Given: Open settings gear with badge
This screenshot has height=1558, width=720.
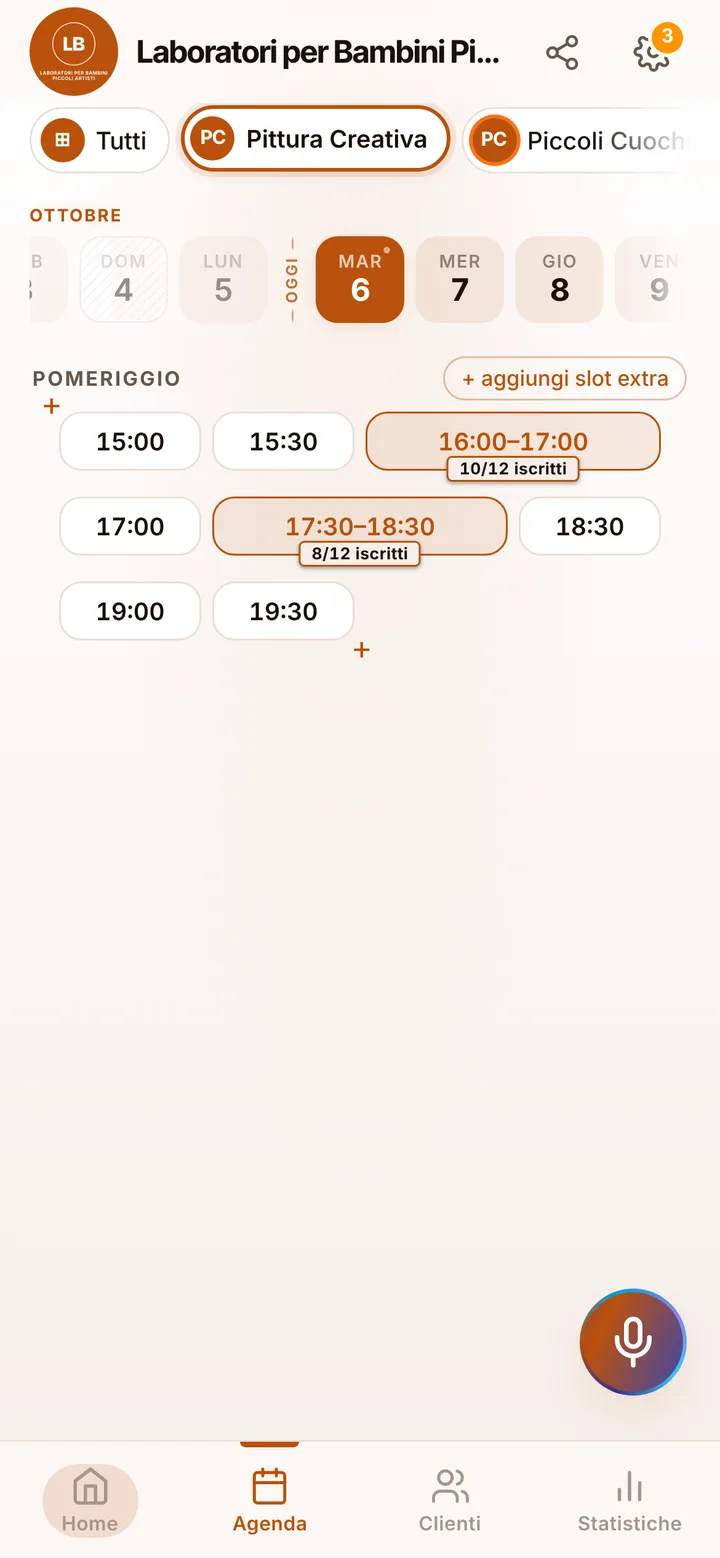Looking at the screenshot, I should [x=652, y=53].
